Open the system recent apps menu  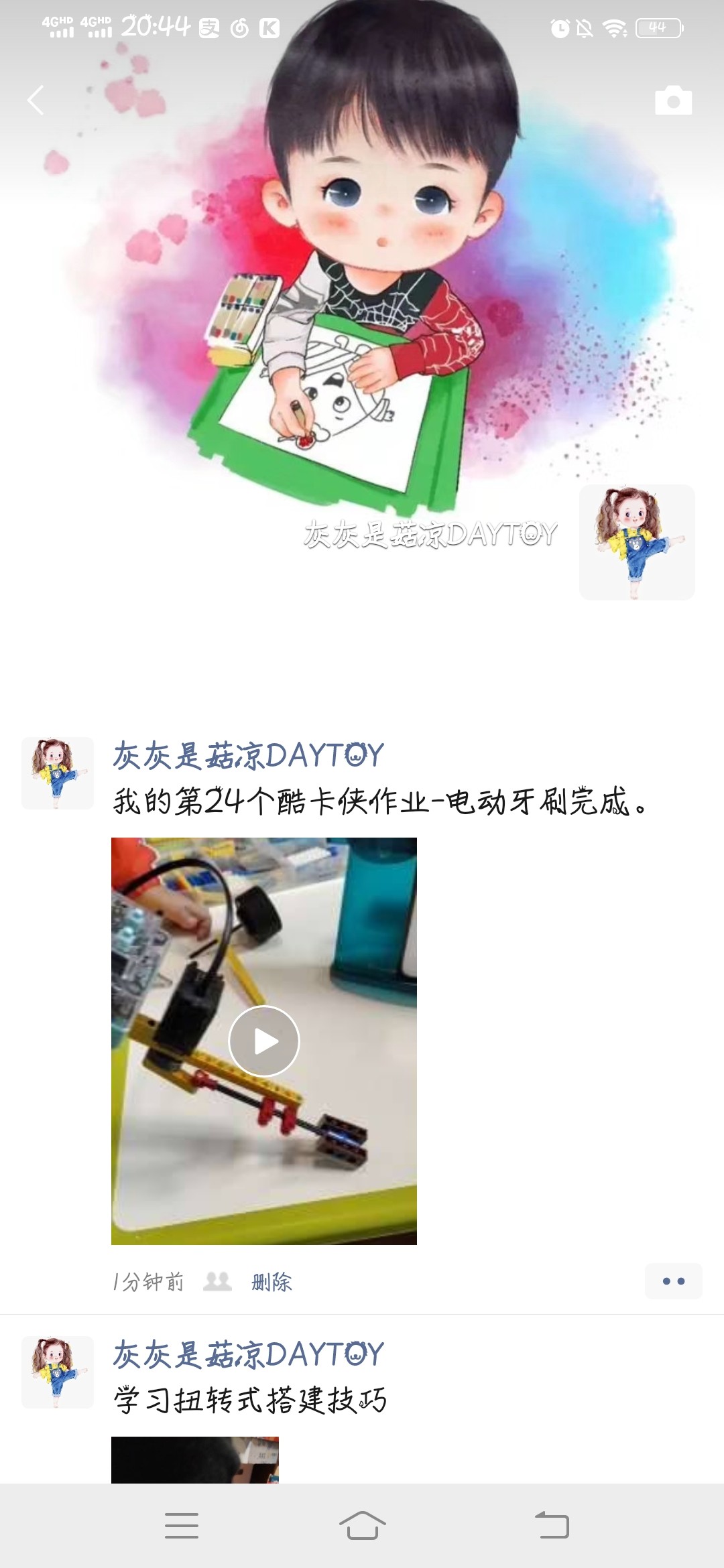[x=181, y=1526]
